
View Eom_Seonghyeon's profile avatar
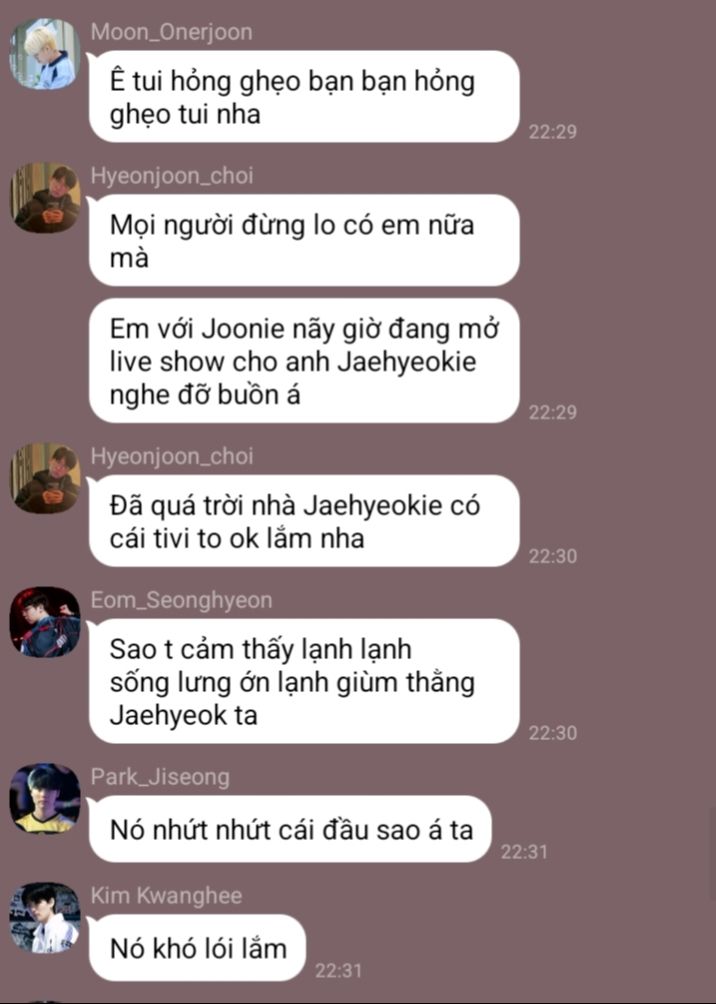coord(45,622)
